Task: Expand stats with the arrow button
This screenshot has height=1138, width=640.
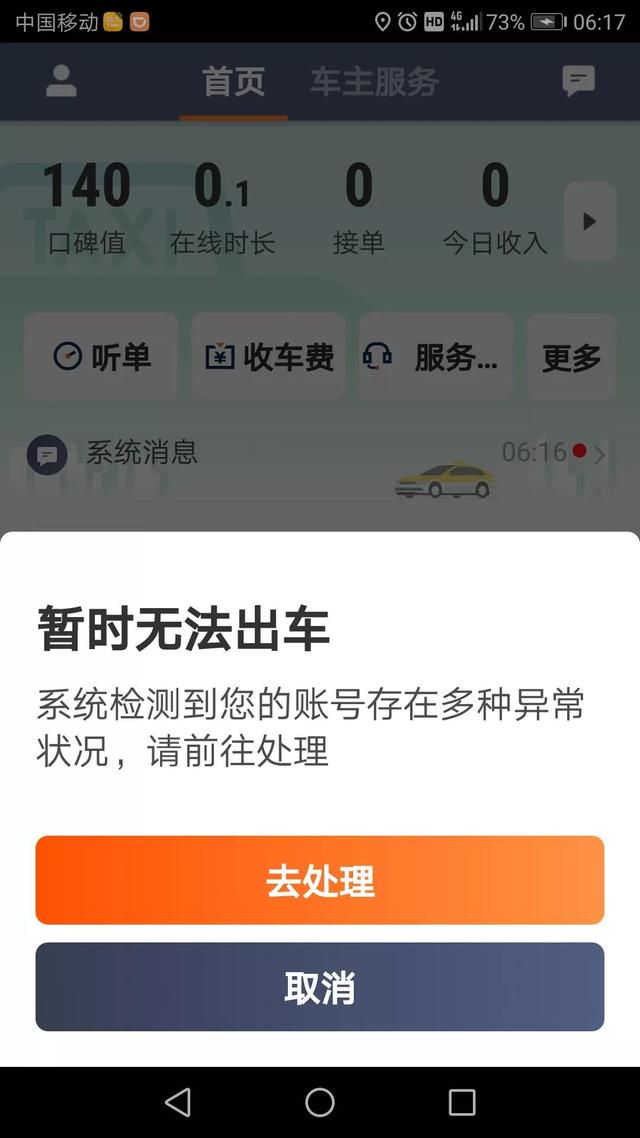Action: point(589,222)
